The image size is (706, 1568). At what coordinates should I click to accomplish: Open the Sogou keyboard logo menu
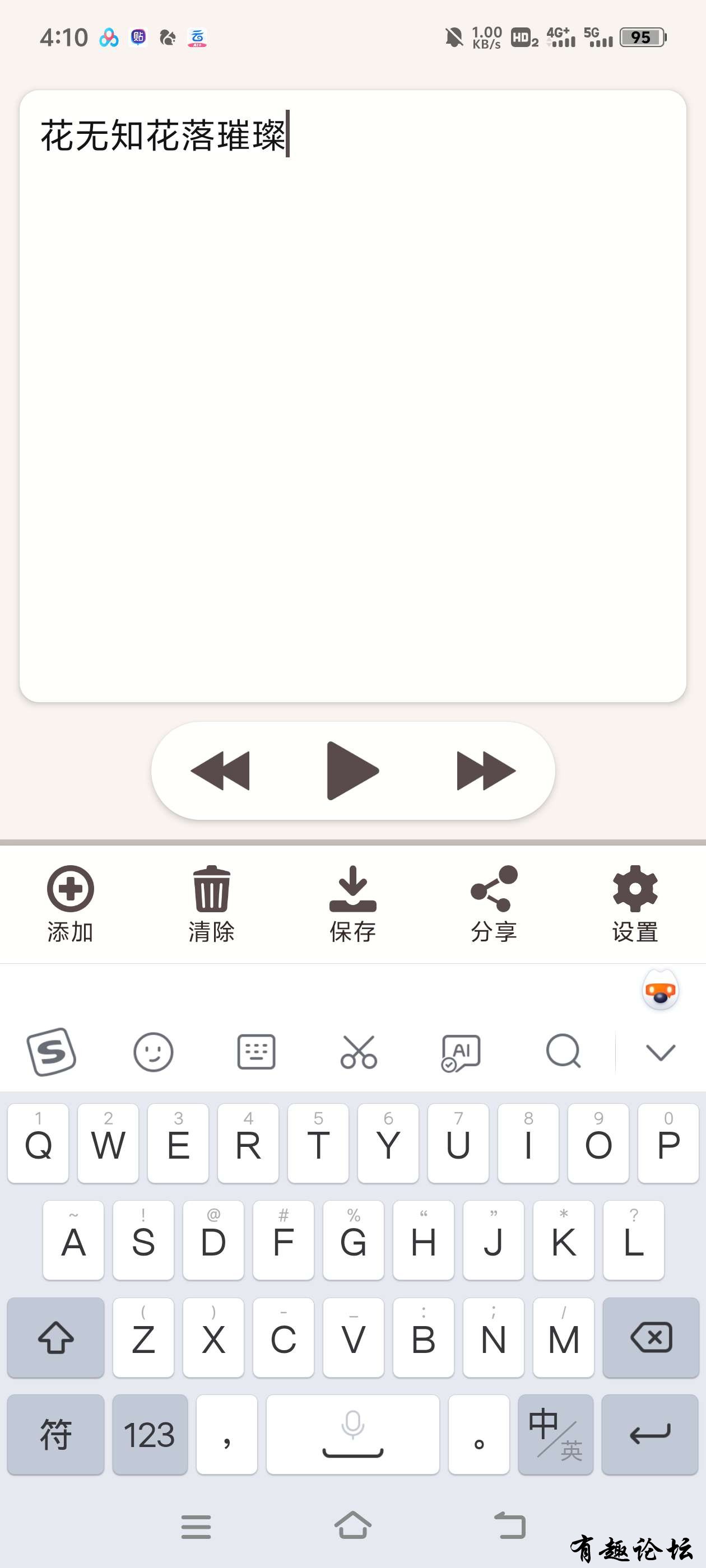(52, 1052)
